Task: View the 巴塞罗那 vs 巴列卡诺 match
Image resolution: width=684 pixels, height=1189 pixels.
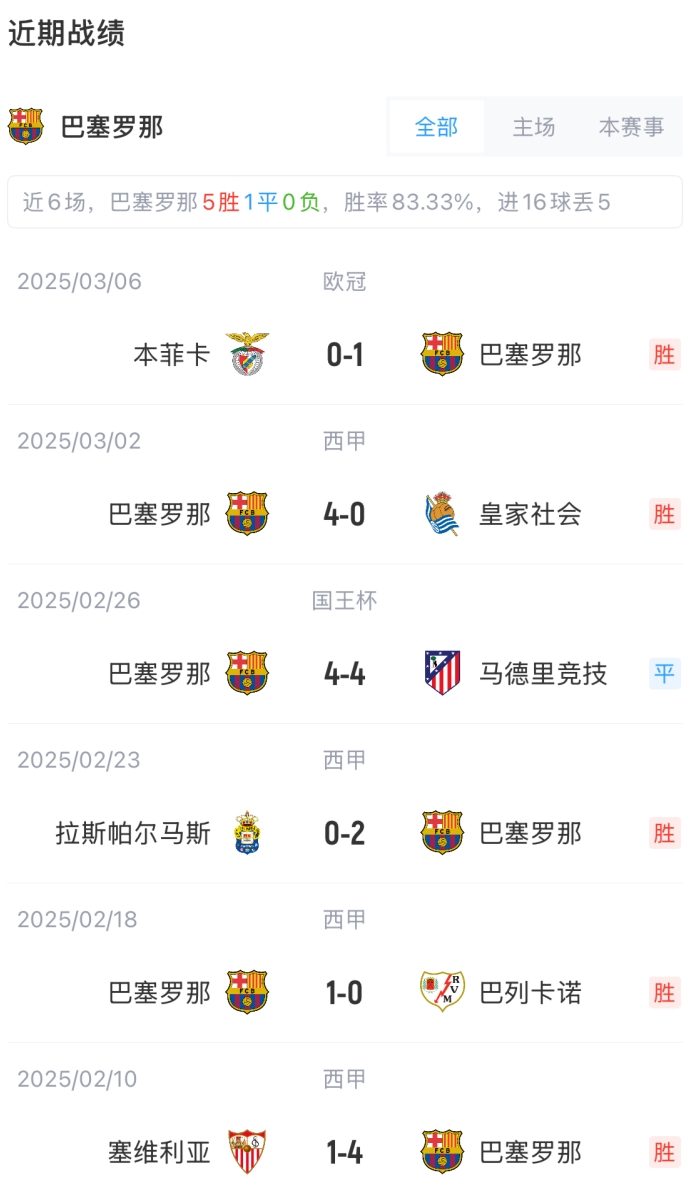Action: point(345,993)
